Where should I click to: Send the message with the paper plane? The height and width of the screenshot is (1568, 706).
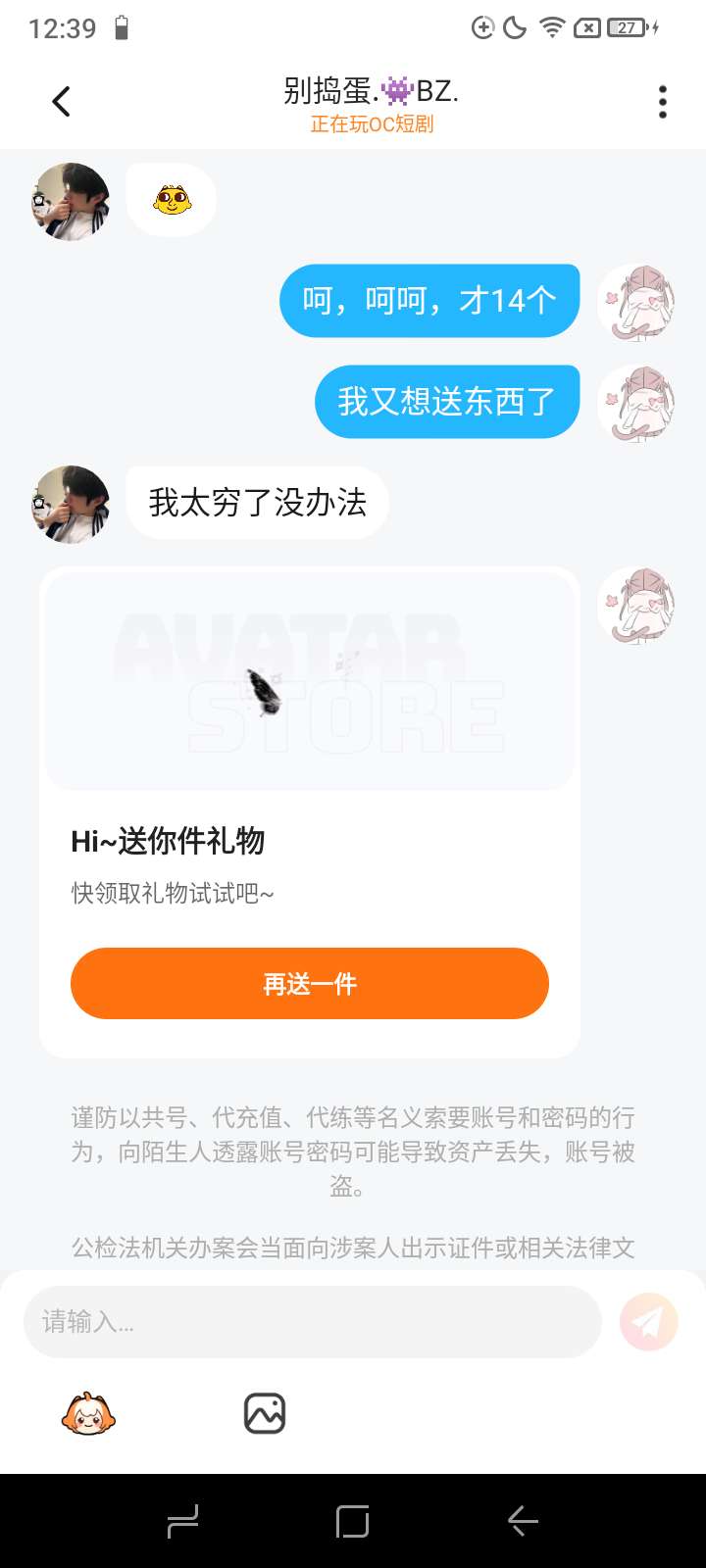[648, 1322]
